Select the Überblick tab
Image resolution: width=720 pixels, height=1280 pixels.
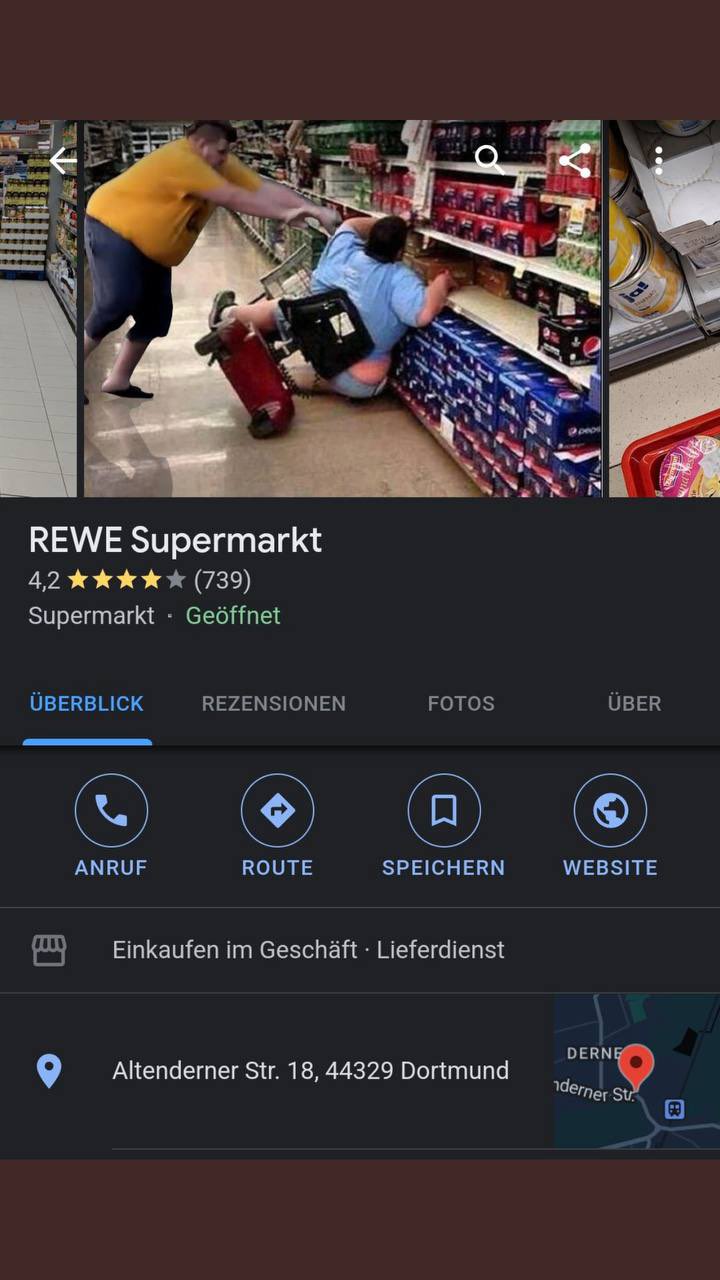tap(87, 704)
